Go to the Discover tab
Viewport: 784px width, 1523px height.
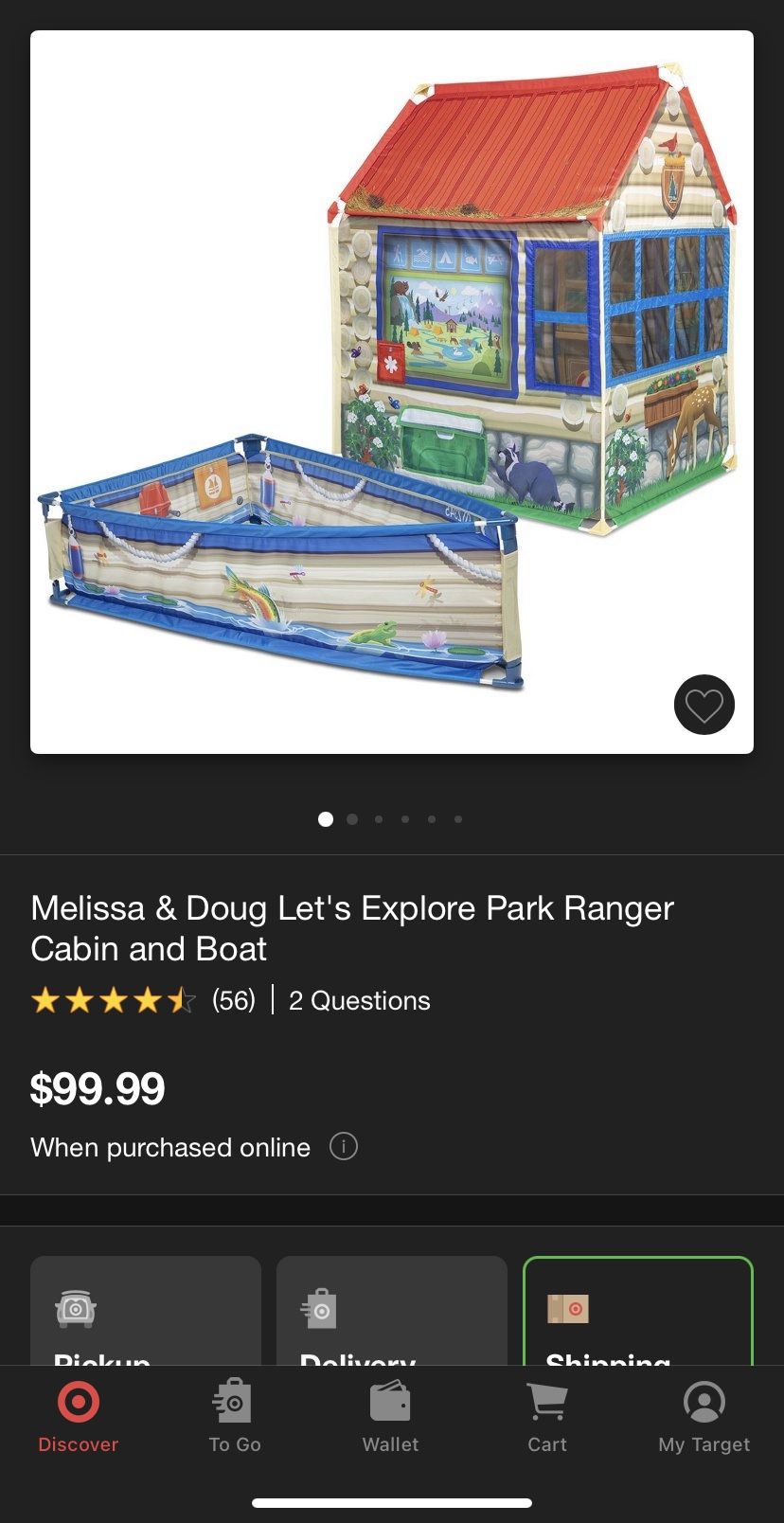tap(78, 1417)
